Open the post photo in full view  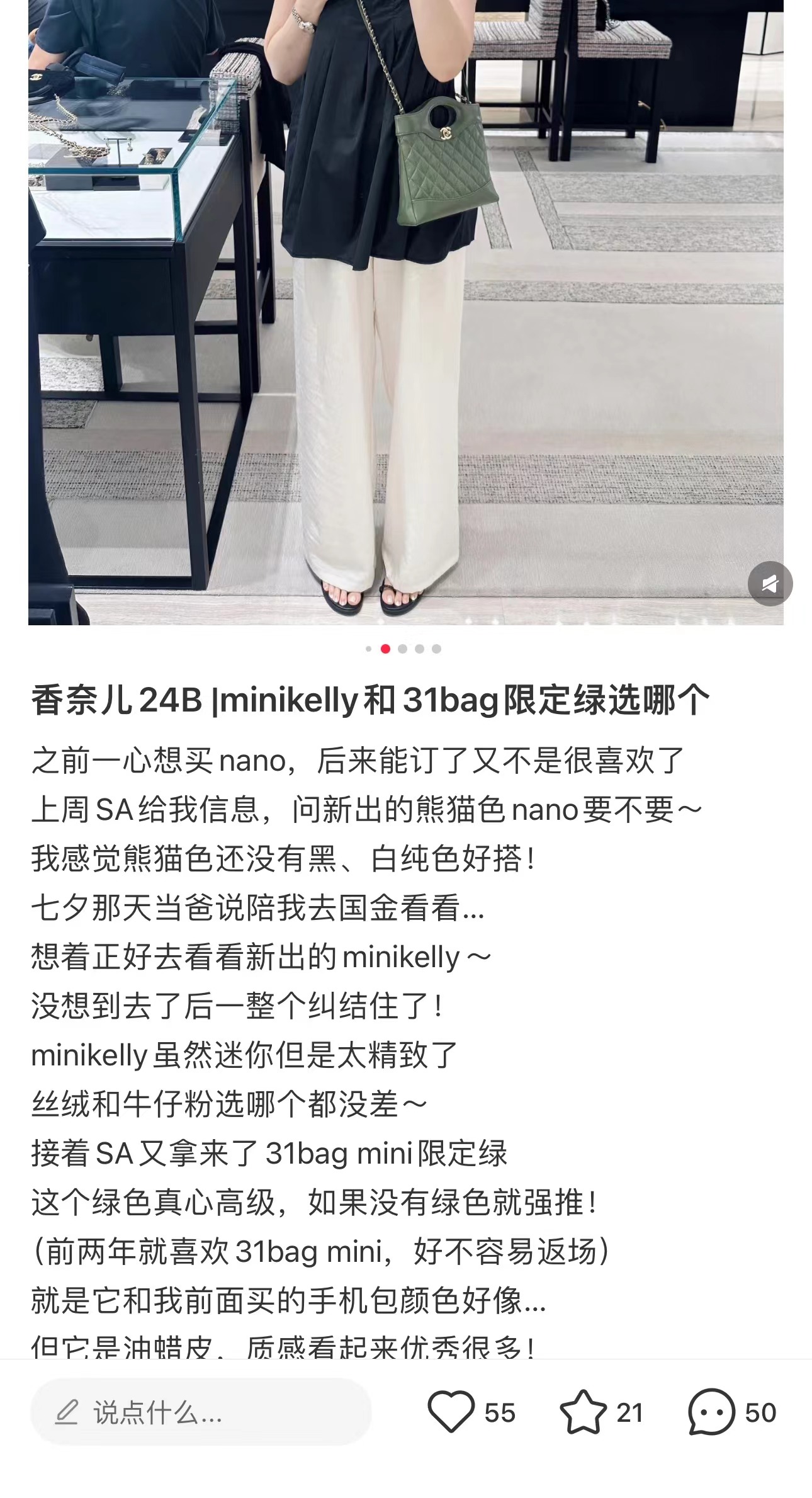pyautogui.click(x=406, y=312)
